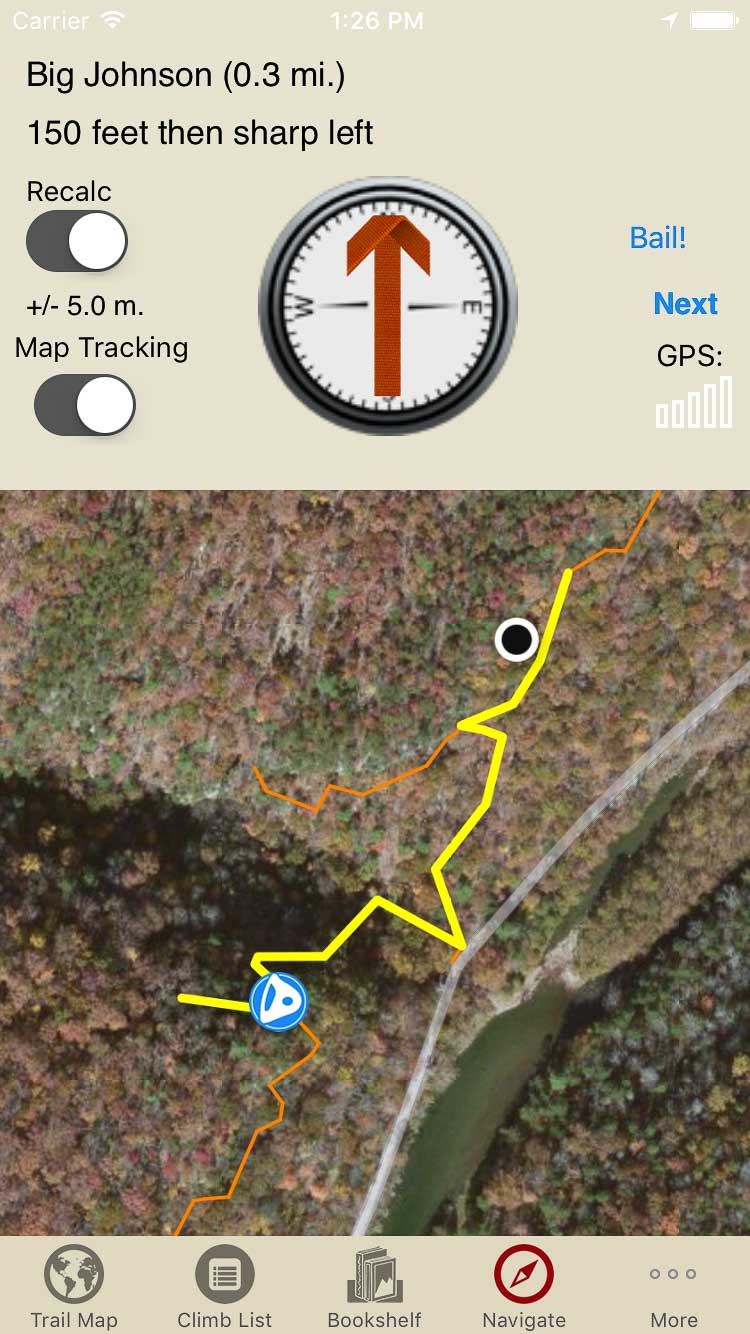The width and height of the screenshot is (750, 1334).
Task: Toggle the Recalc switch
Action: click(77, 241)
